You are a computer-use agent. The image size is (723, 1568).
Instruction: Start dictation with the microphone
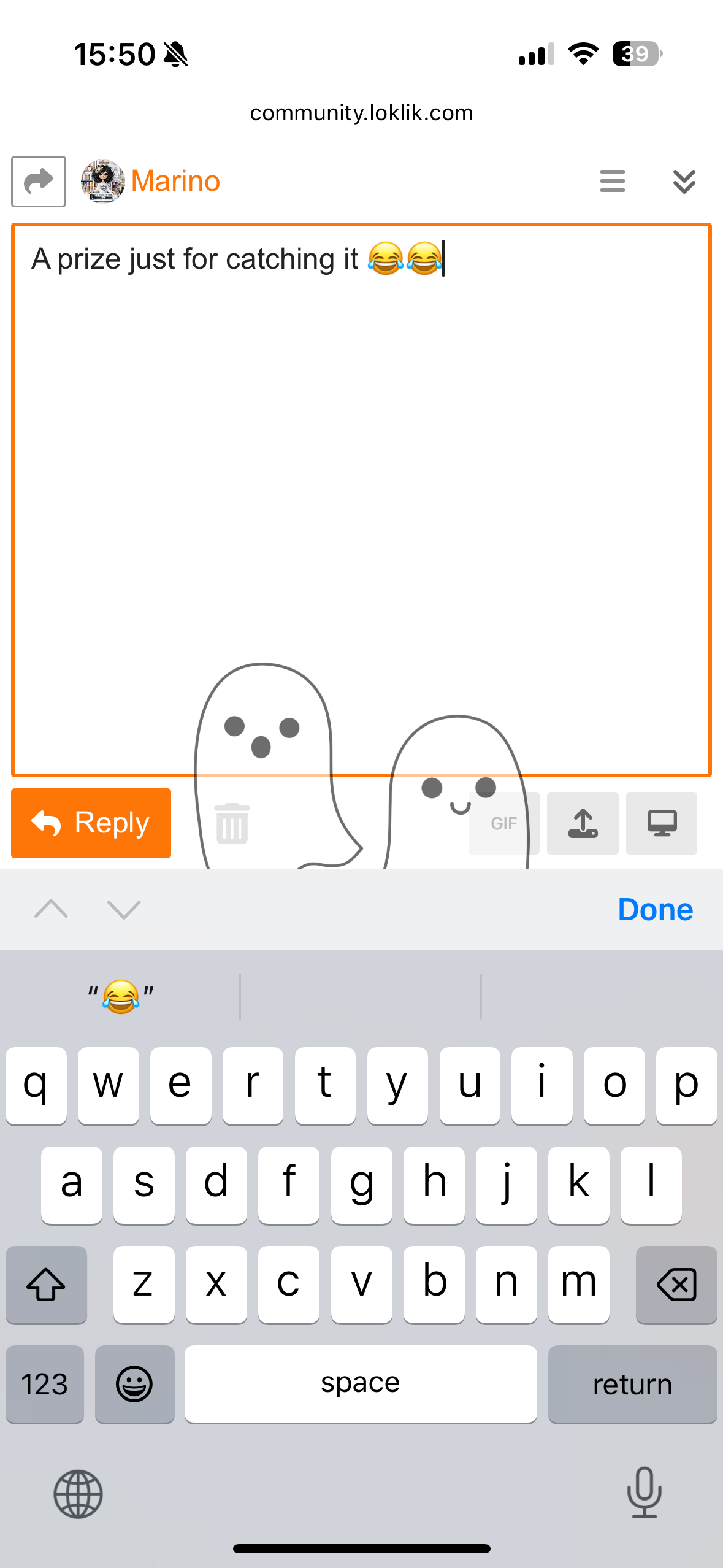pos(644,1493)
